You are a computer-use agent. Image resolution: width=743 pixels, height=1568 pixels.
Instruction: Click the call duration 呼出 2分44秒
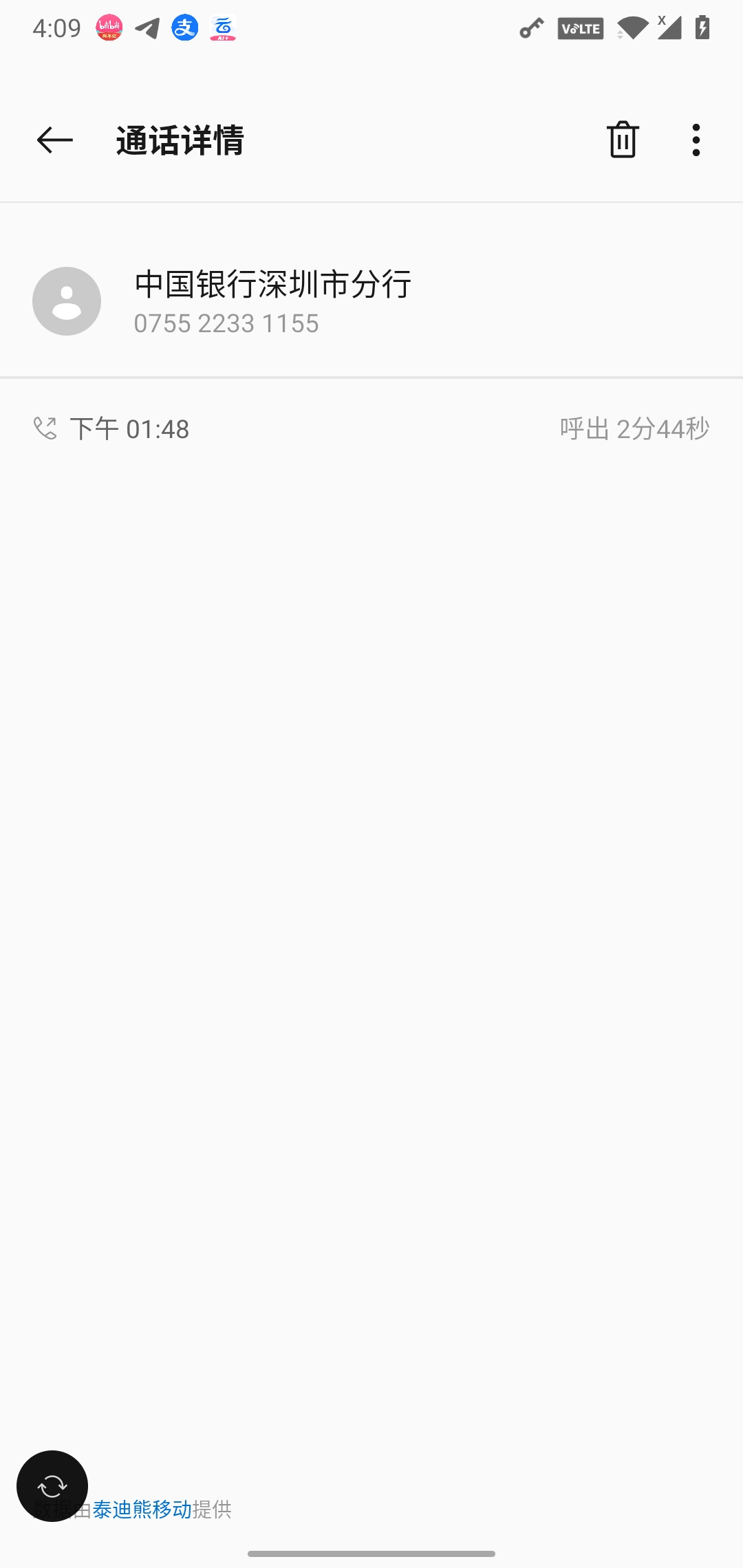pyautogui.click(x=634, y=428)
